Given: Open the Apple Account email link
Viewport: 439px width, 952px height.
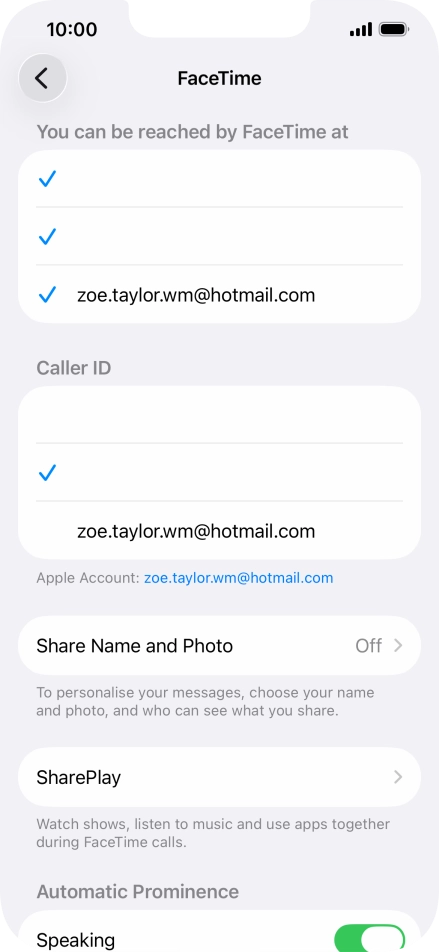Looking at the screenshot, I should [239, 578].
